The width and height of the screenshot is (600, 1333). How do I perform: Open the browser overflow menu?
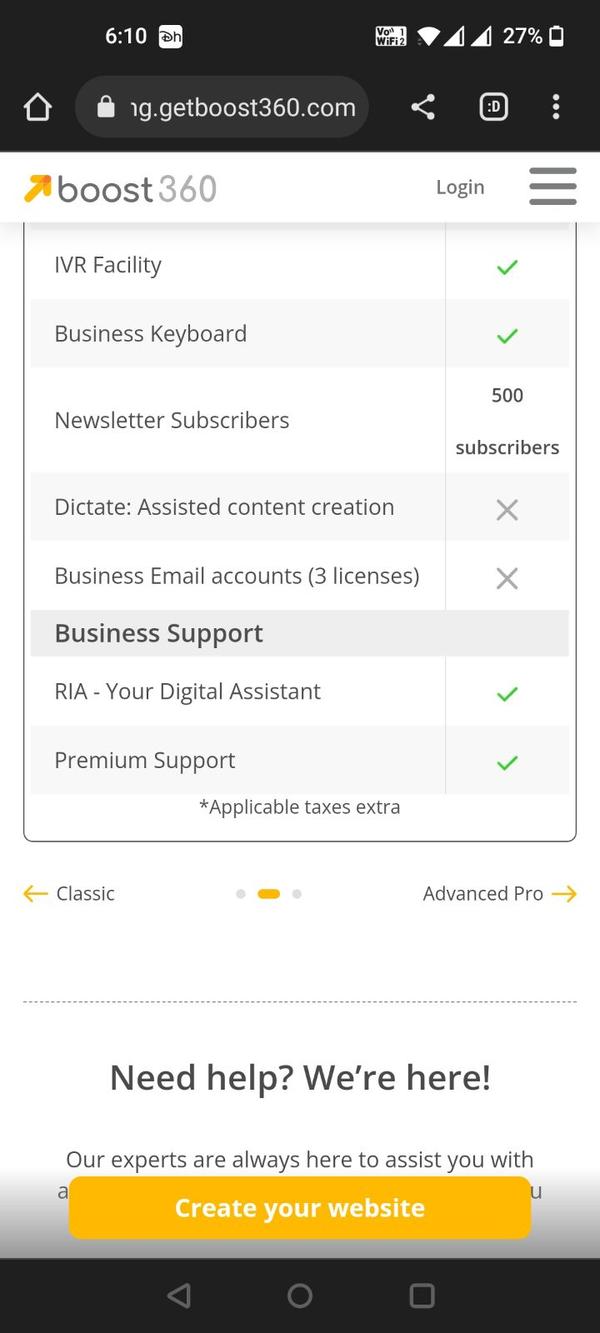[556, 107]
